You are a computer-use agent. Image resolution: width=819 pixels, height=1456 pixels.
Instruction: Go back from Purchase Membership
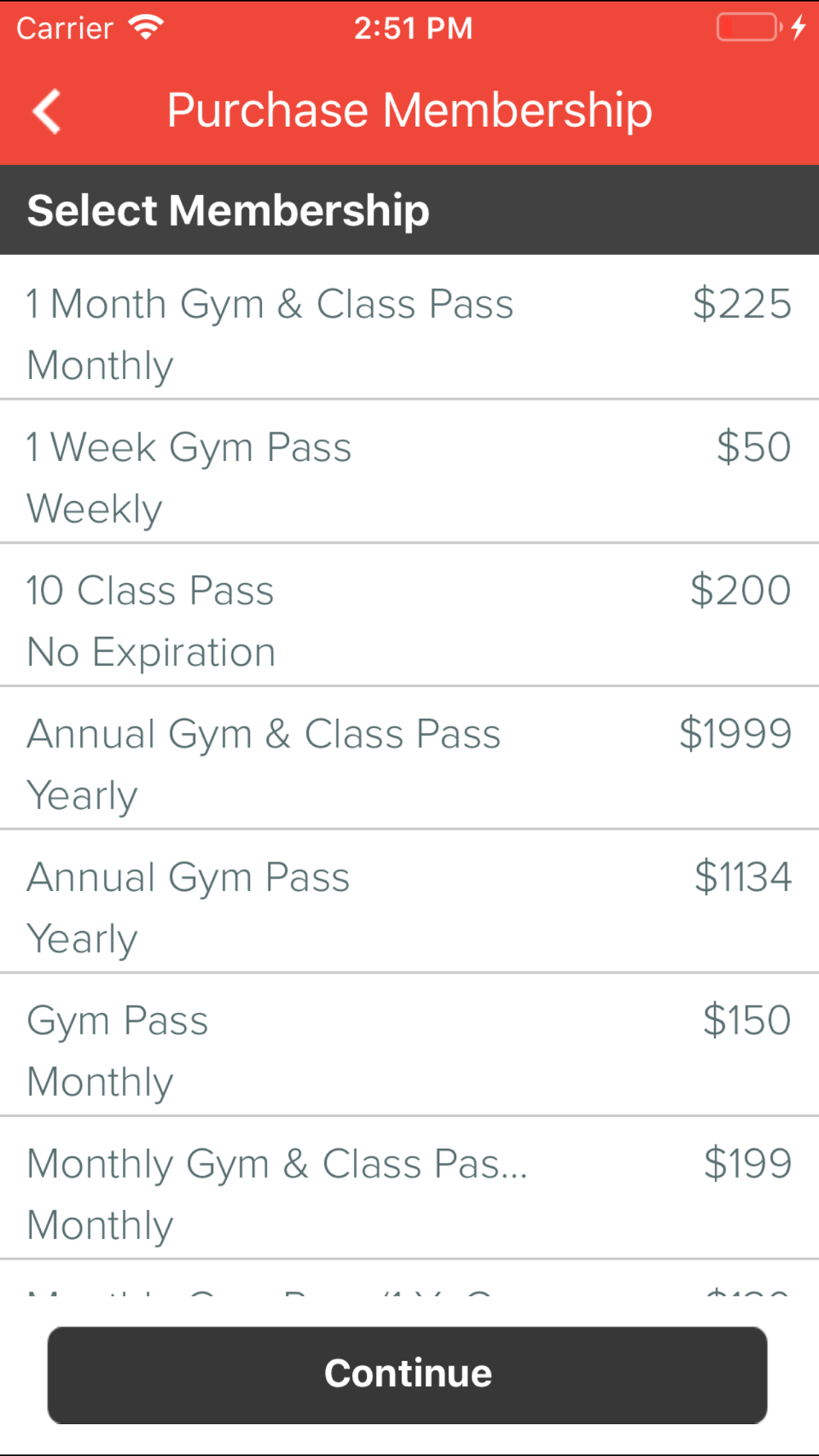pos(48,111)
